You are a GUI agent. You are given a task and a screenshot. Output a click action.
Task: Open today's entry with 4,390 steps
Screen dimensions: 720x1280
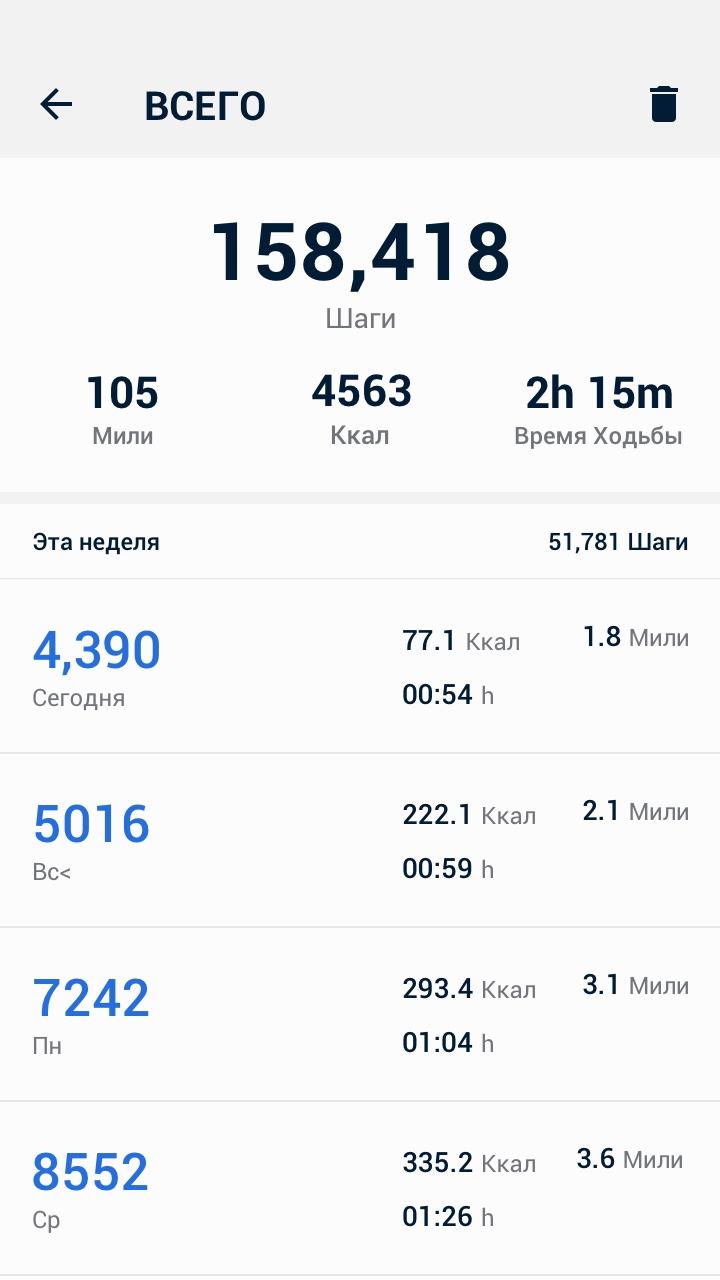360,666
